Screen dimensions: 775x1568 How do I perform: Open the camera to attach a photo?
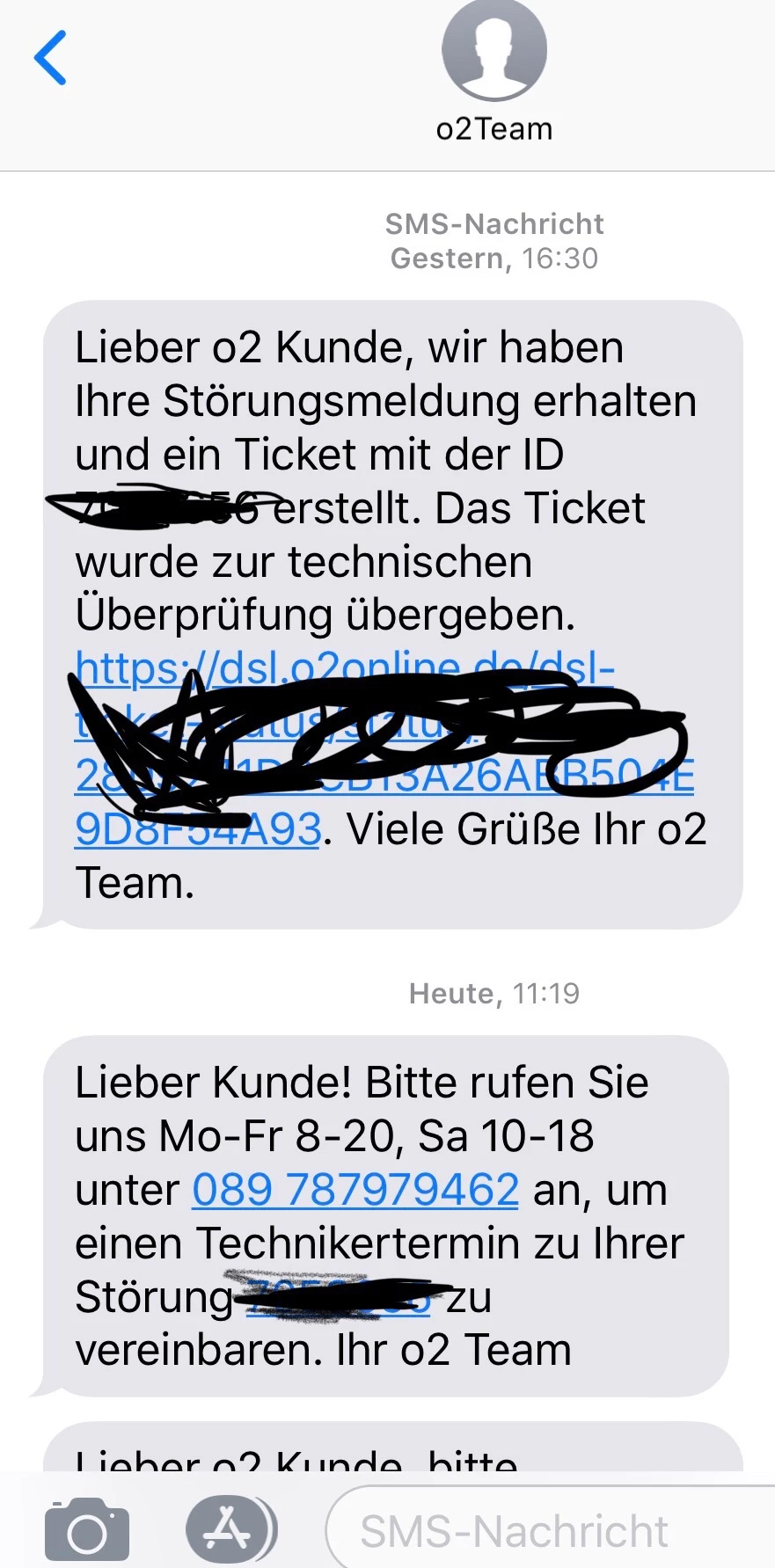coord(87,1529)
